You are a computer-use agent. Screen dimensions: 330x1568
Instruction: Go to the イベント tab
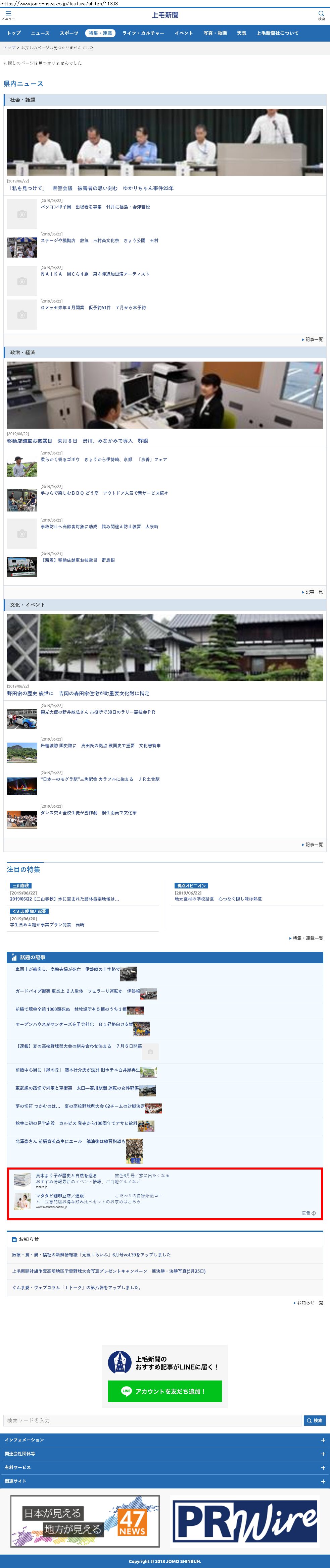coord(183,34)
